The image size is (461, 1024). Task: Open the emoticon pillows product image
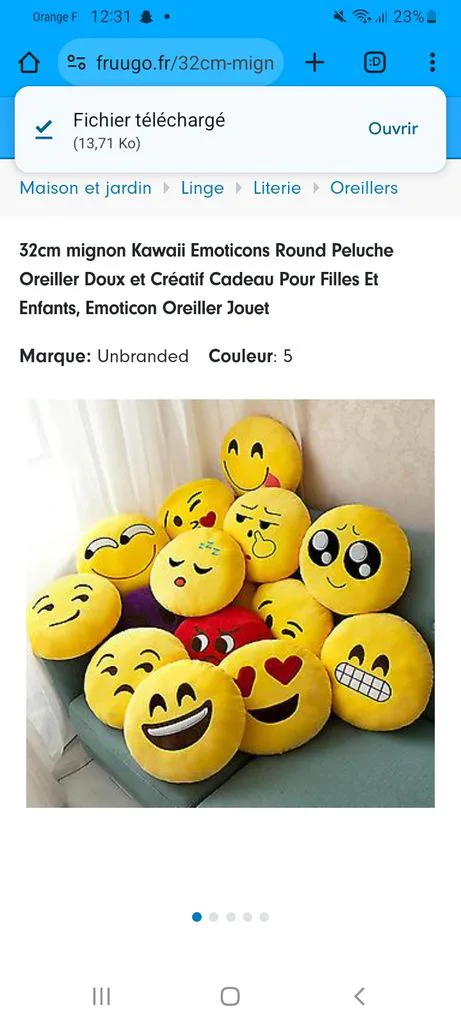click(x=230, y=603)
